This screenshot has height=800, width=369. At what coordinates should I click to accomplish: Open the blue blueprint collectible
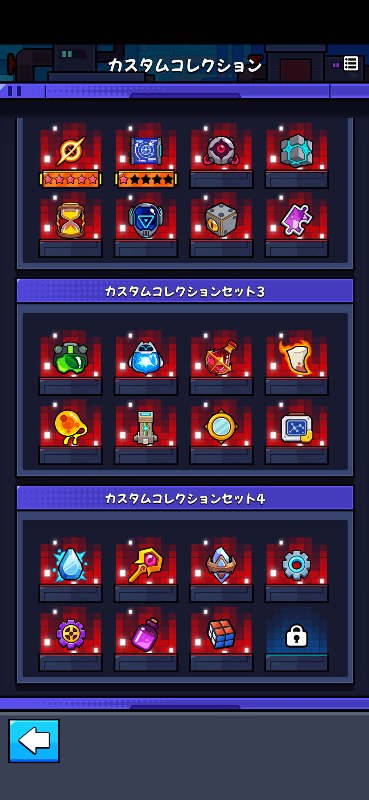tap(145, 152)
